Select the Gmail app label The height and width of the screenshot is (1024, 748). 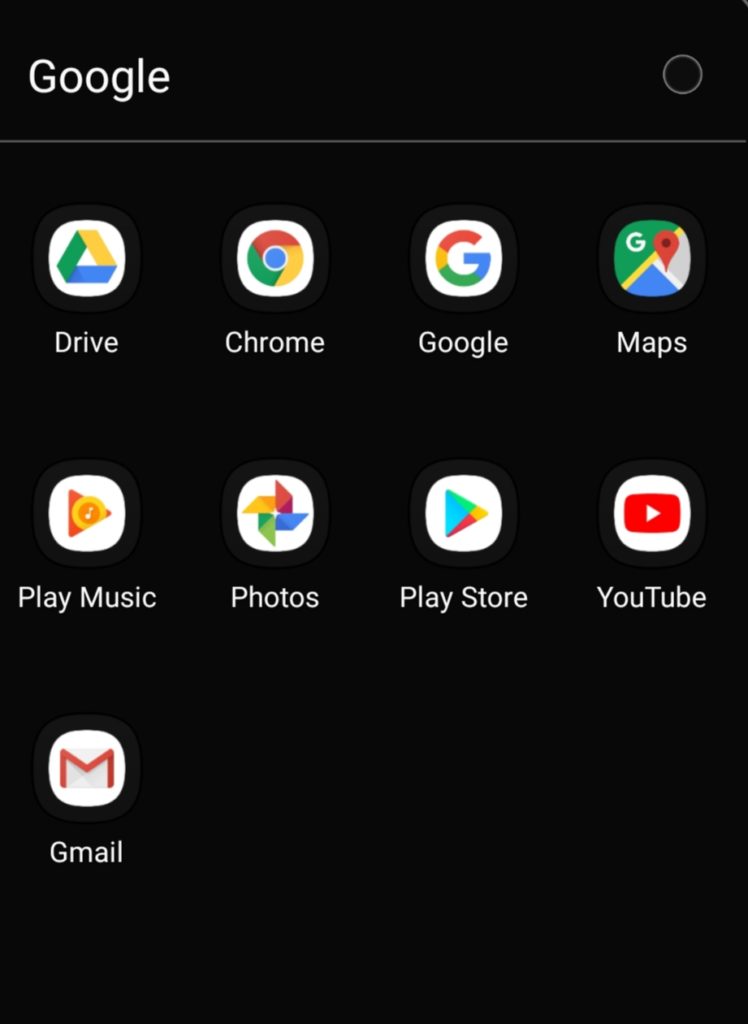[86, 852]
